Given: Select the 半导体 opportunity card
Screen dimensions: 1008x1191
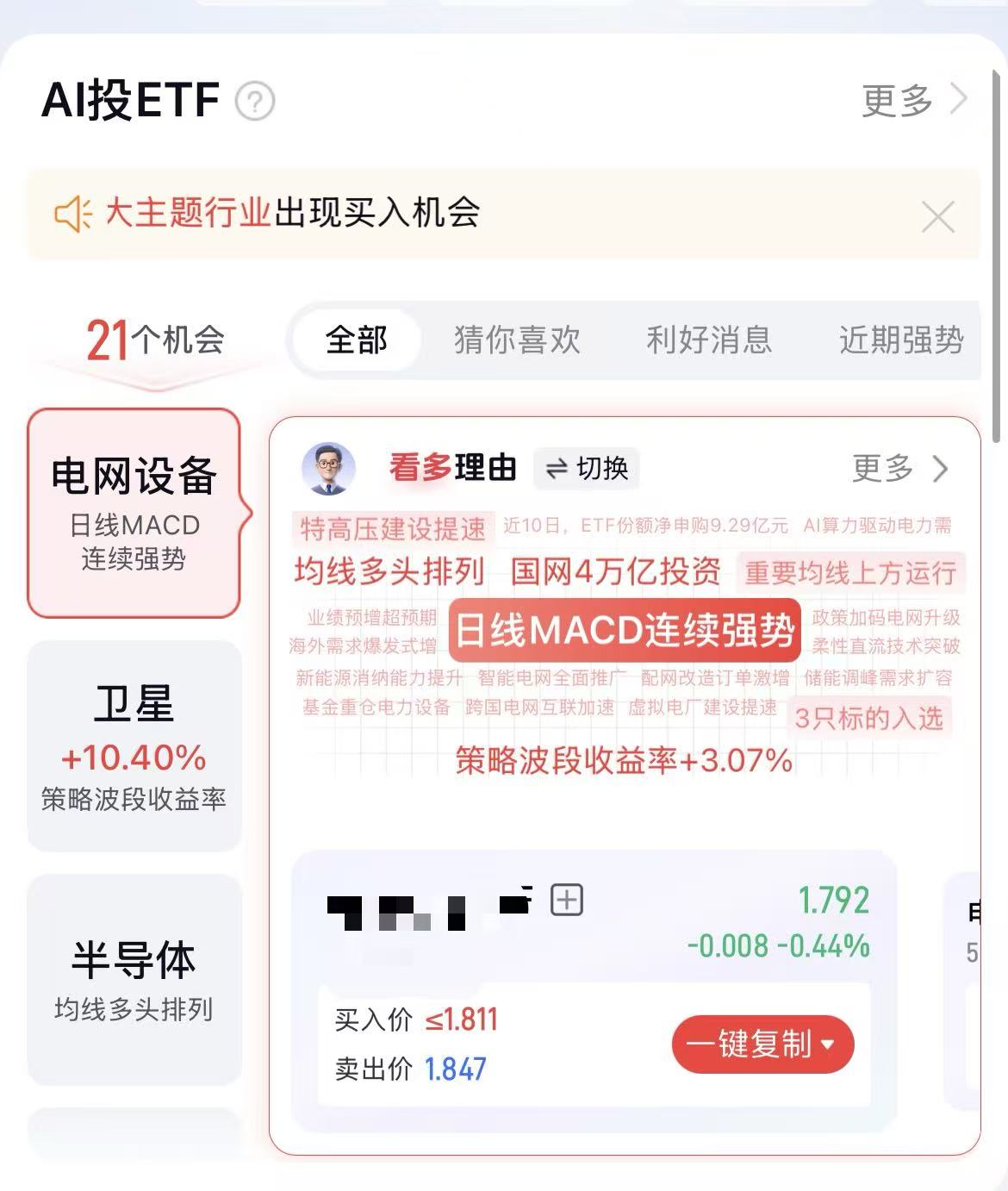Looking at the screenshot, I should pyautogui.click(x=134, y=980).
